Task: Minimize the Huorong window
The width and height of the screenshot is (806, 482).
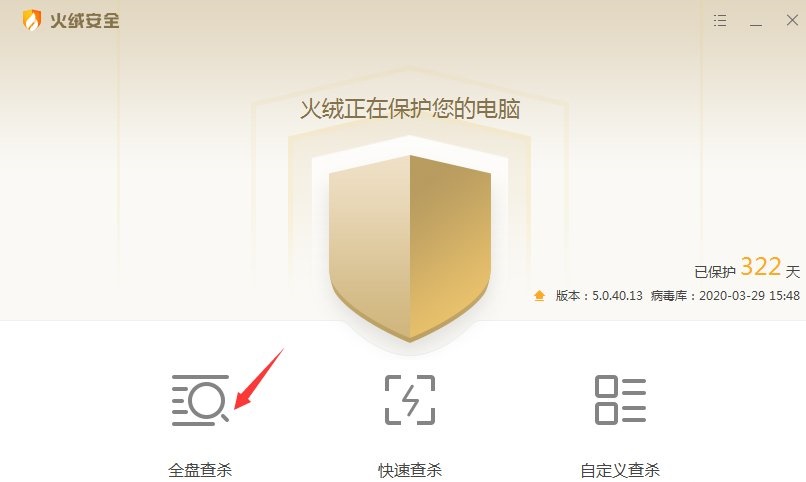Action: coord(756,22)
